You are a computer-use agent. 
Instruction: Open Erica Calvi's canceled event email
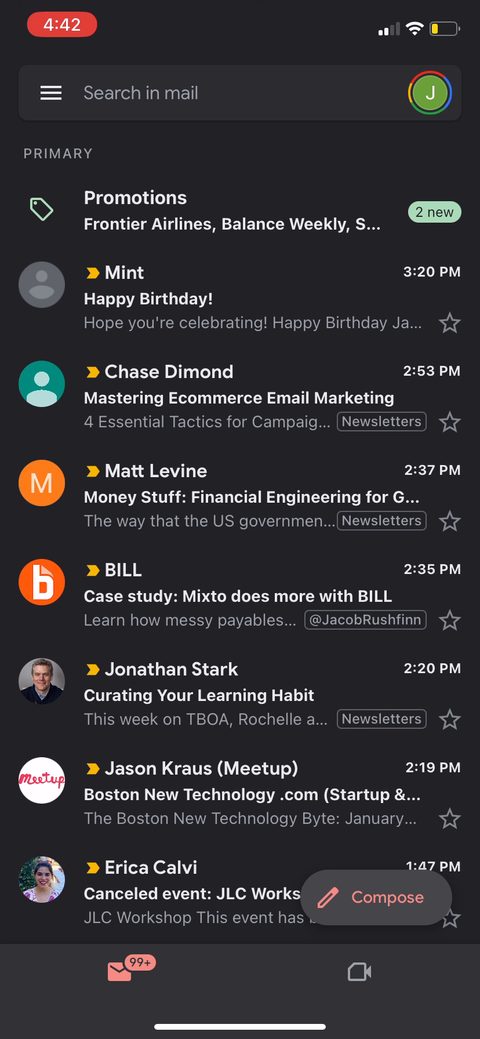pyautogui.click(x=166, y=893)
